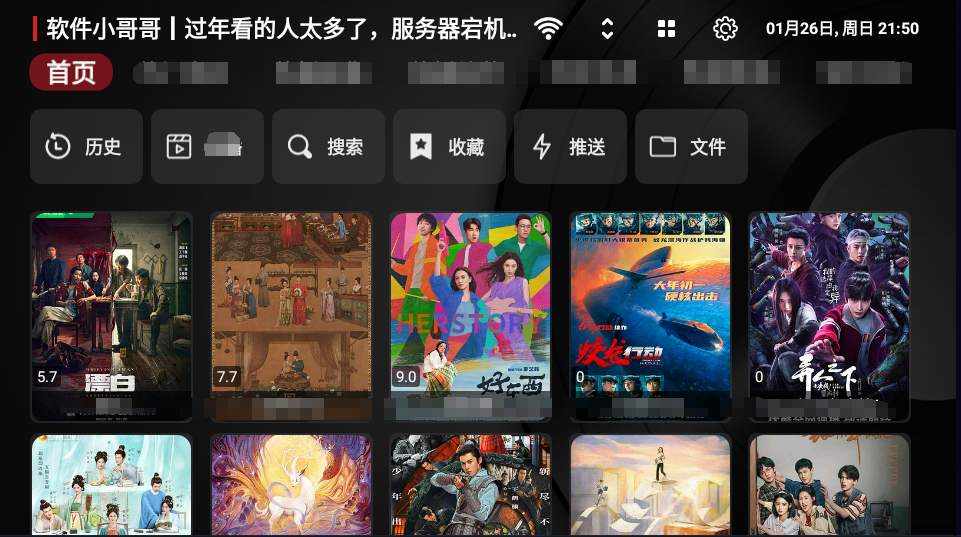Open the settings gear

click(725, 29)
